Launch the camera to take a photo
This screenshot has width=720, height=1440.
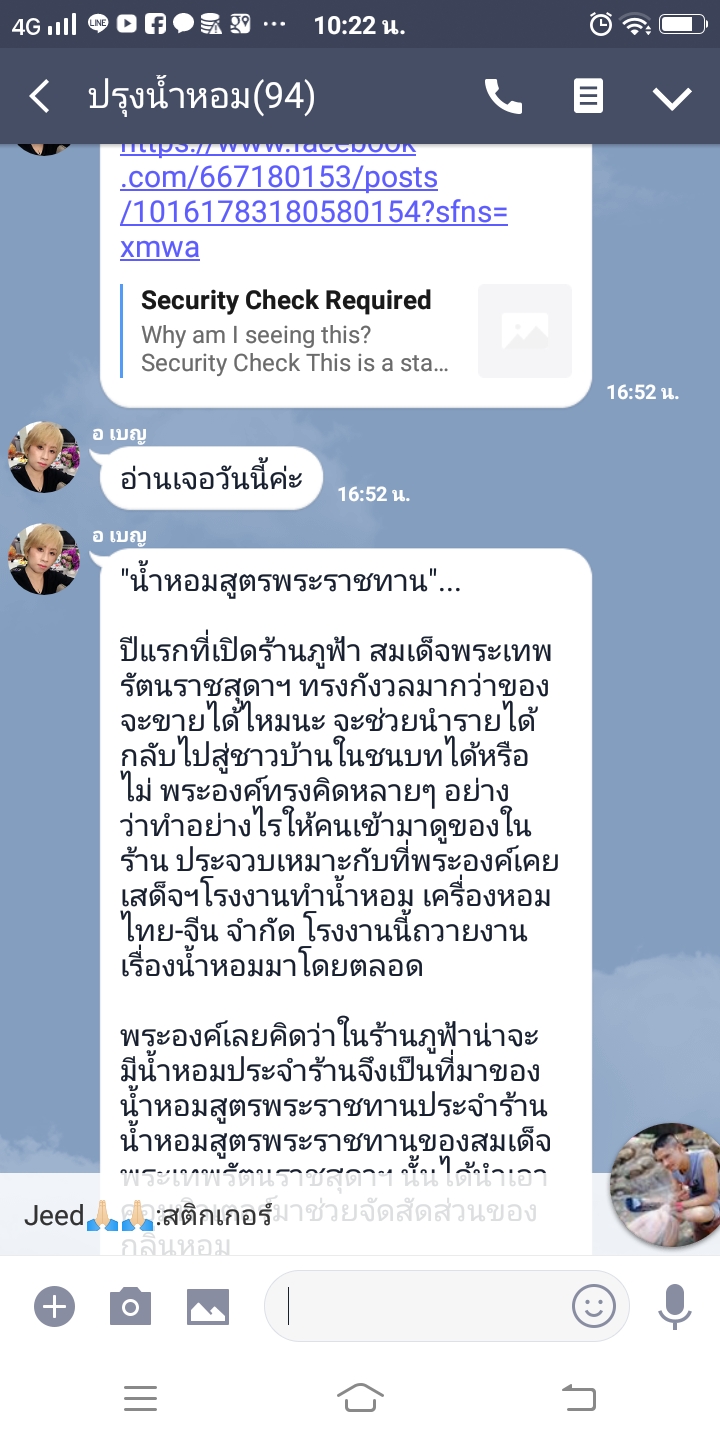click(x=130, y=1306)
